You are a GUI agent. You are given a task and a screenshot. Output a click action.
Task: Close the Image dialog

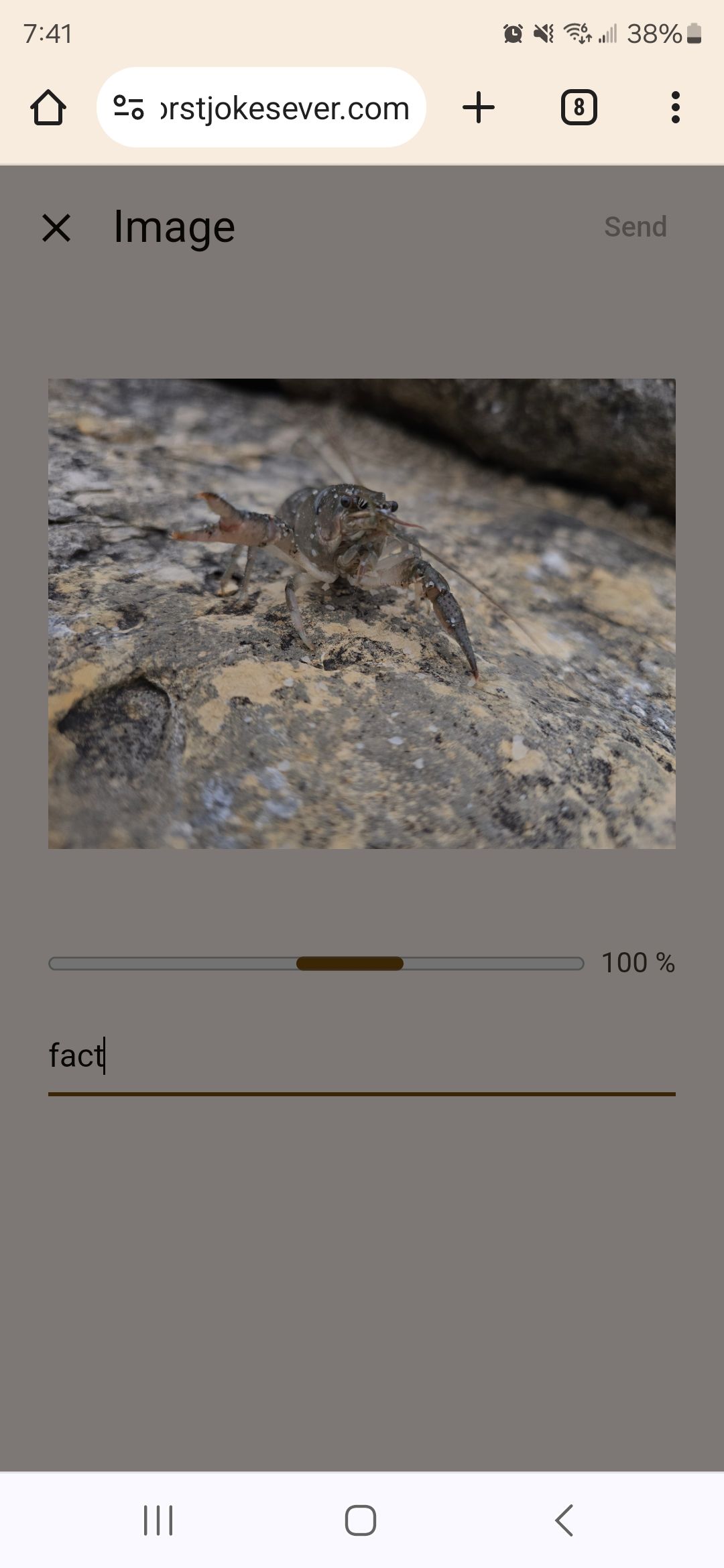tap(56, 228)
